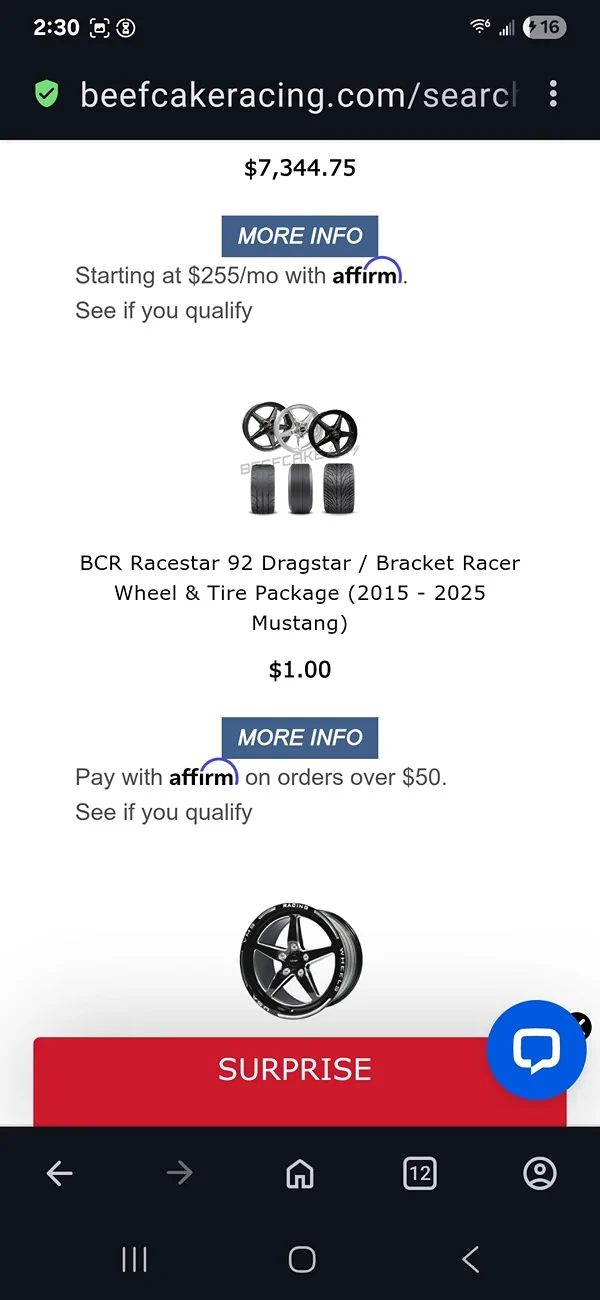Image resolution: width=600 pixels, height=1300 pixels.
Task: Open BCR Racestar 92 Dragstar package image
Action: point(300,460)
